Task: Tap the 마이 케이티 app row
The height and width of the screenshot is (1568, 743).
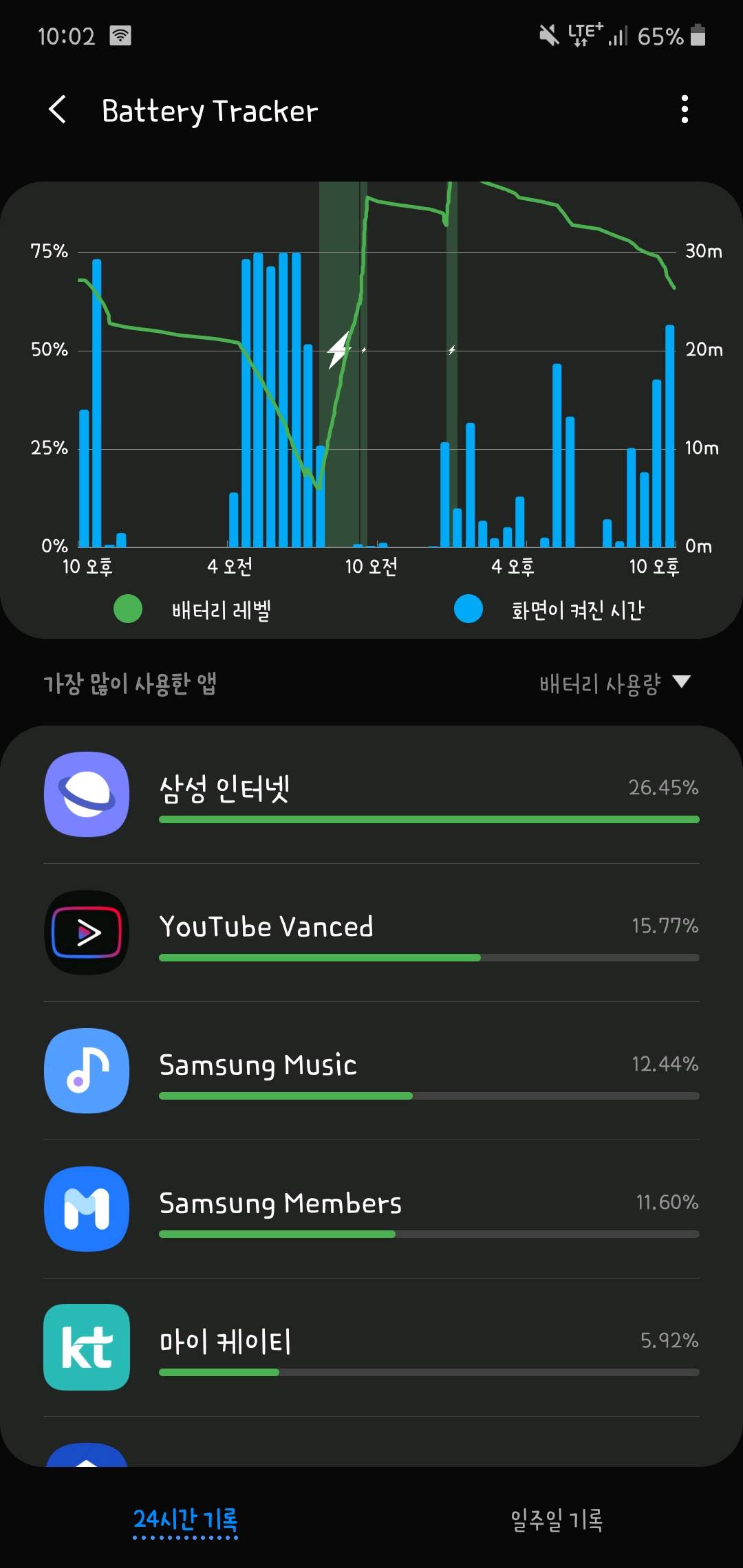Action: point(371,1348)
